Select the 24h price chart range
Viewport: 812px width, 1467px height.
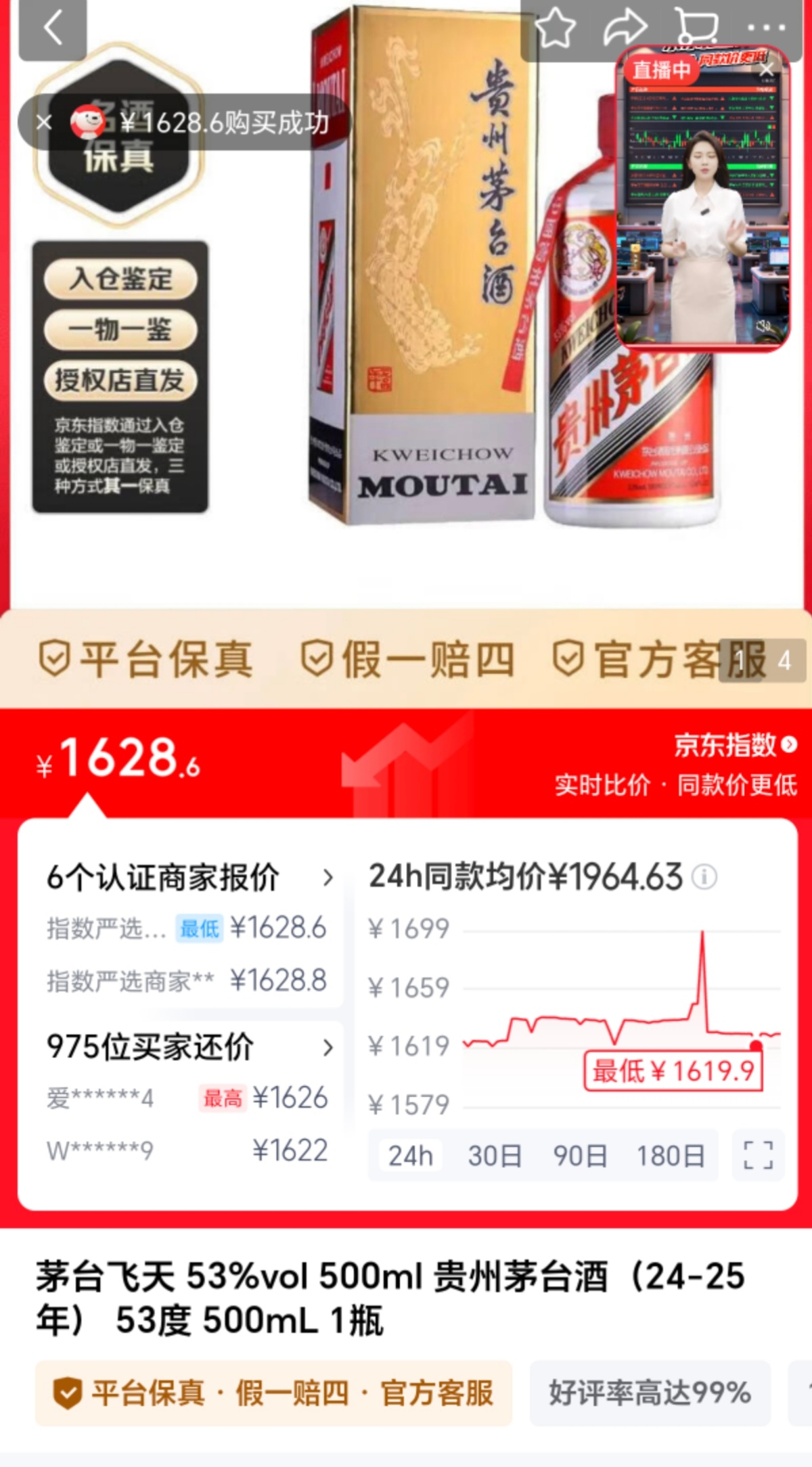click(410, 1156)
